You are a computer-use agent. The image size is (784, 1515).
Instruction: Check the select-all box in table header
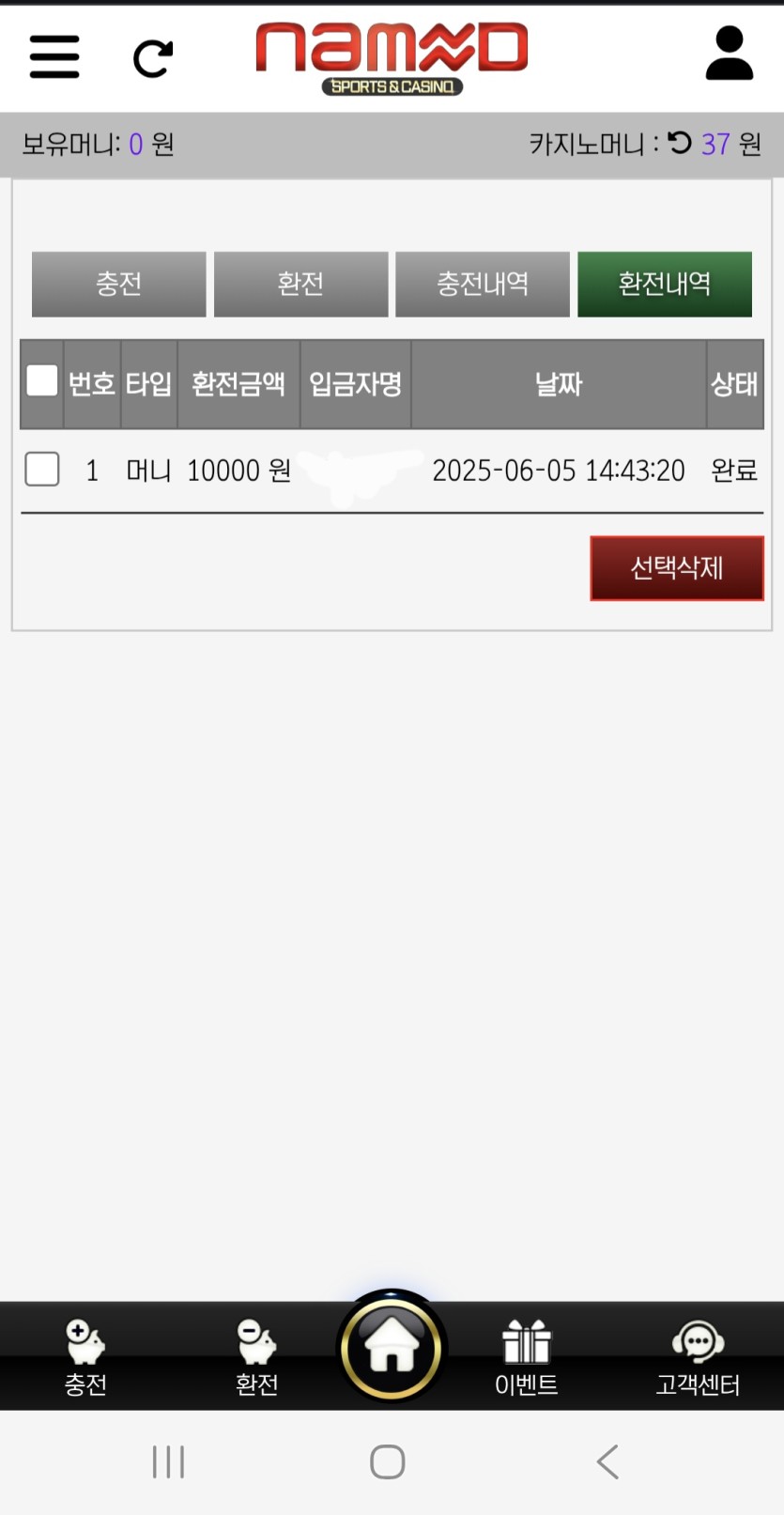pos(42,381)
